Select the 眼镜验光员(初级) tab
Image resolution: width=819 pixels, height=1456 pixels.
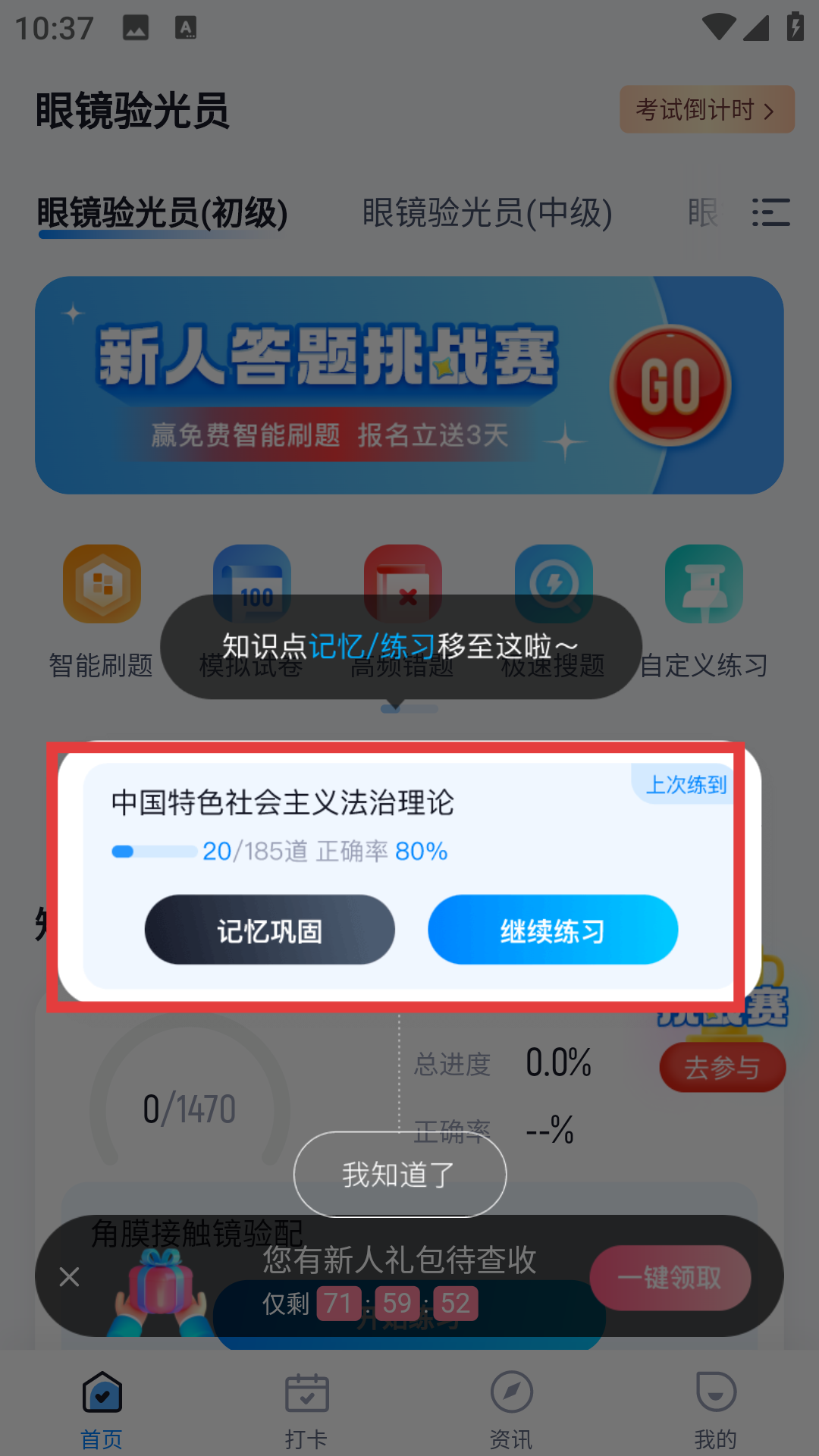click(162, 213)
